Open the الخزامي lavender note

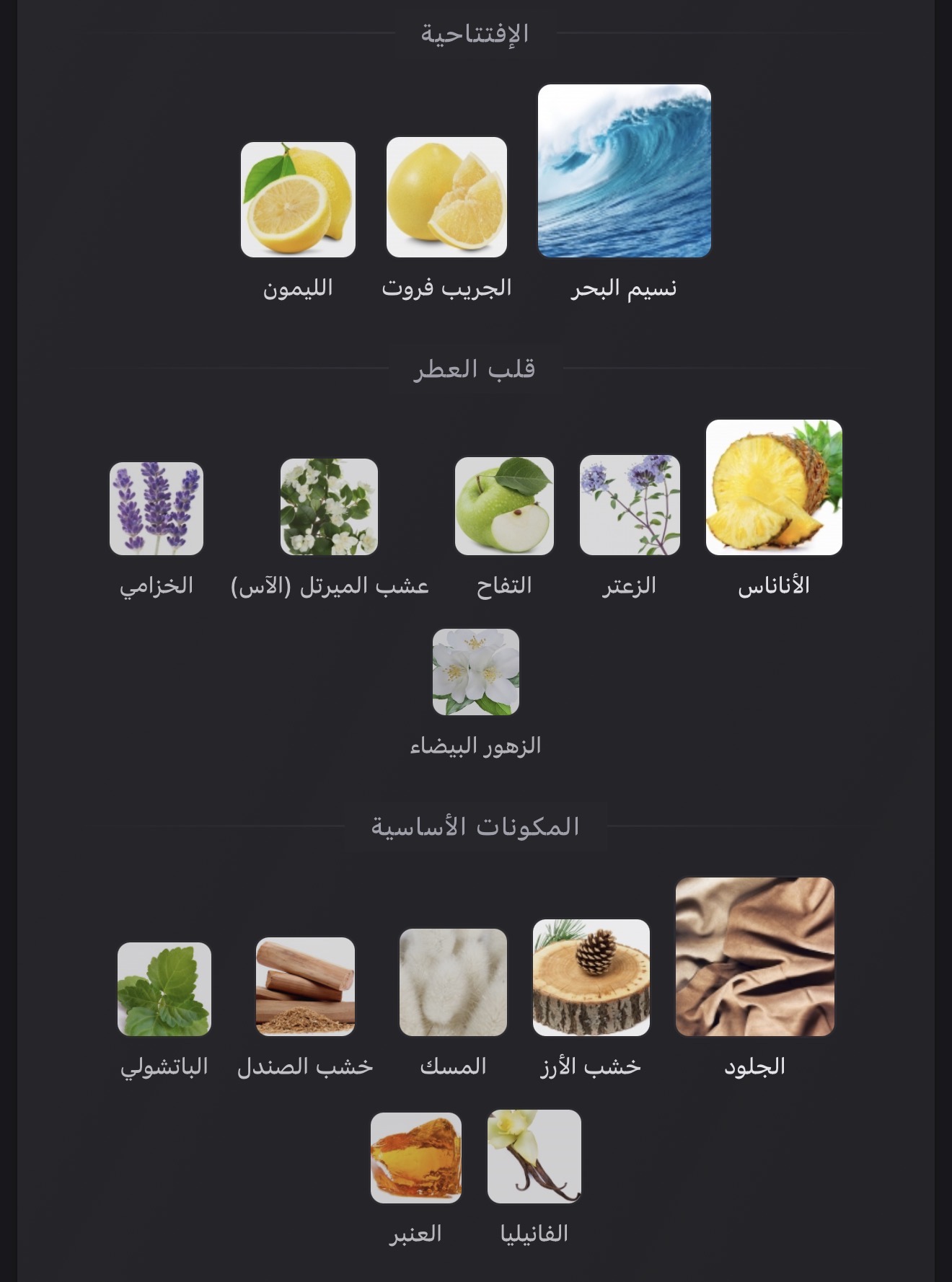(x=157, y=509)
